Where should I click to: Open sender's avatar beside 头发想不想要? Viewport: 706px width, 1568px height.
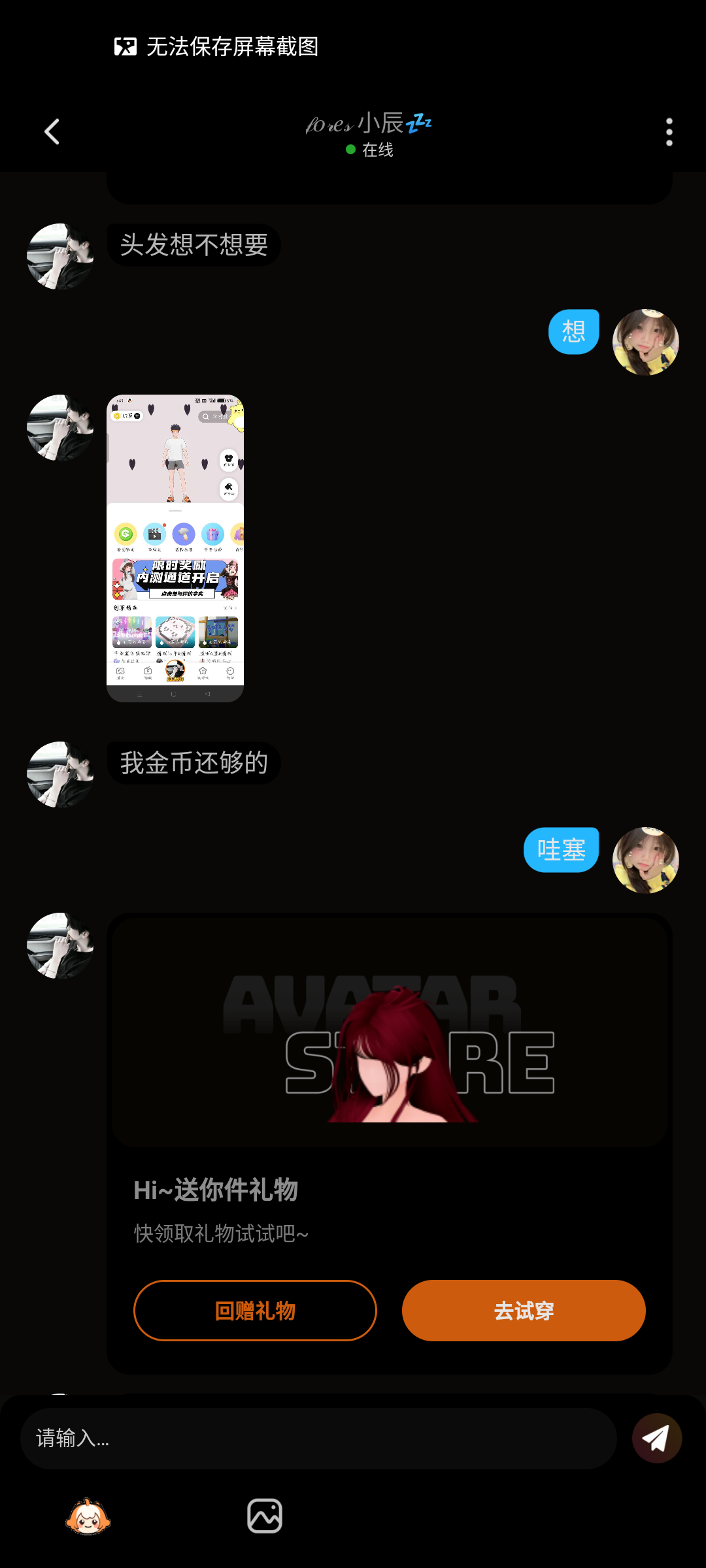pyautogui.click(x=60, y=257)
